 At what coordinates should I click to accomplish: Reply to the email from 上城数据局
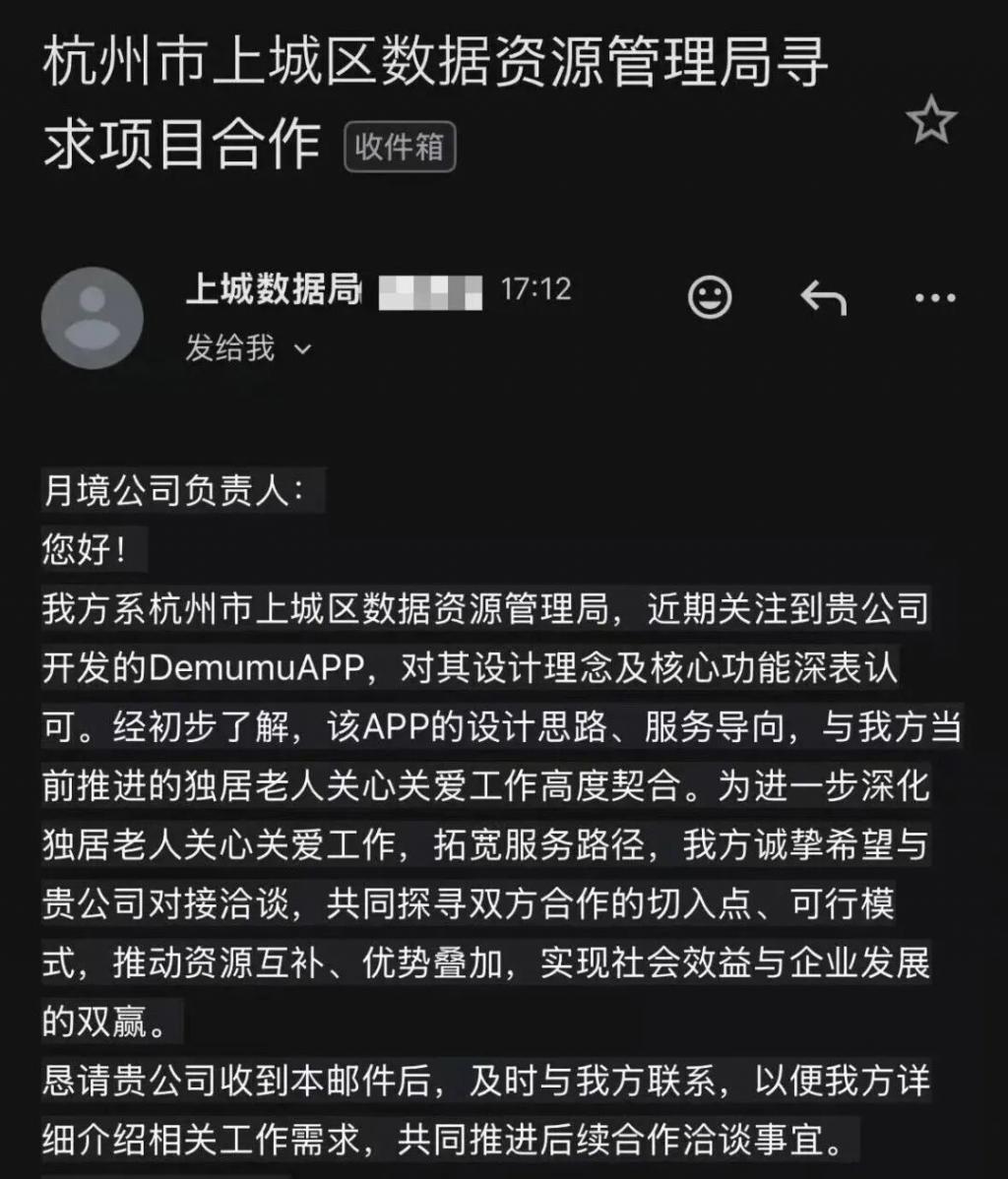823,296
